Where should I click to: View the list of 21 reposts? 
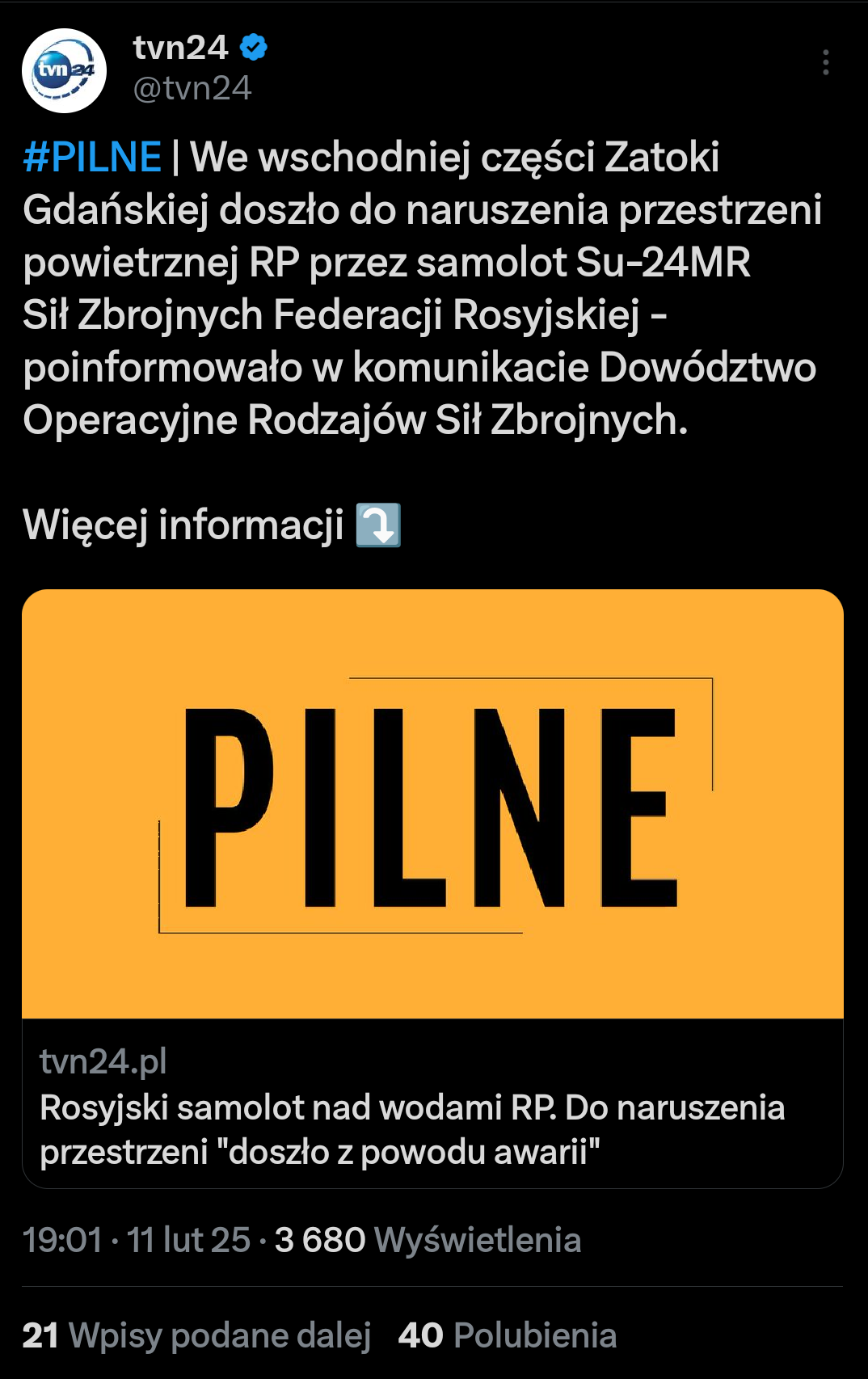pyautogui.click(x=196, y=1335)
